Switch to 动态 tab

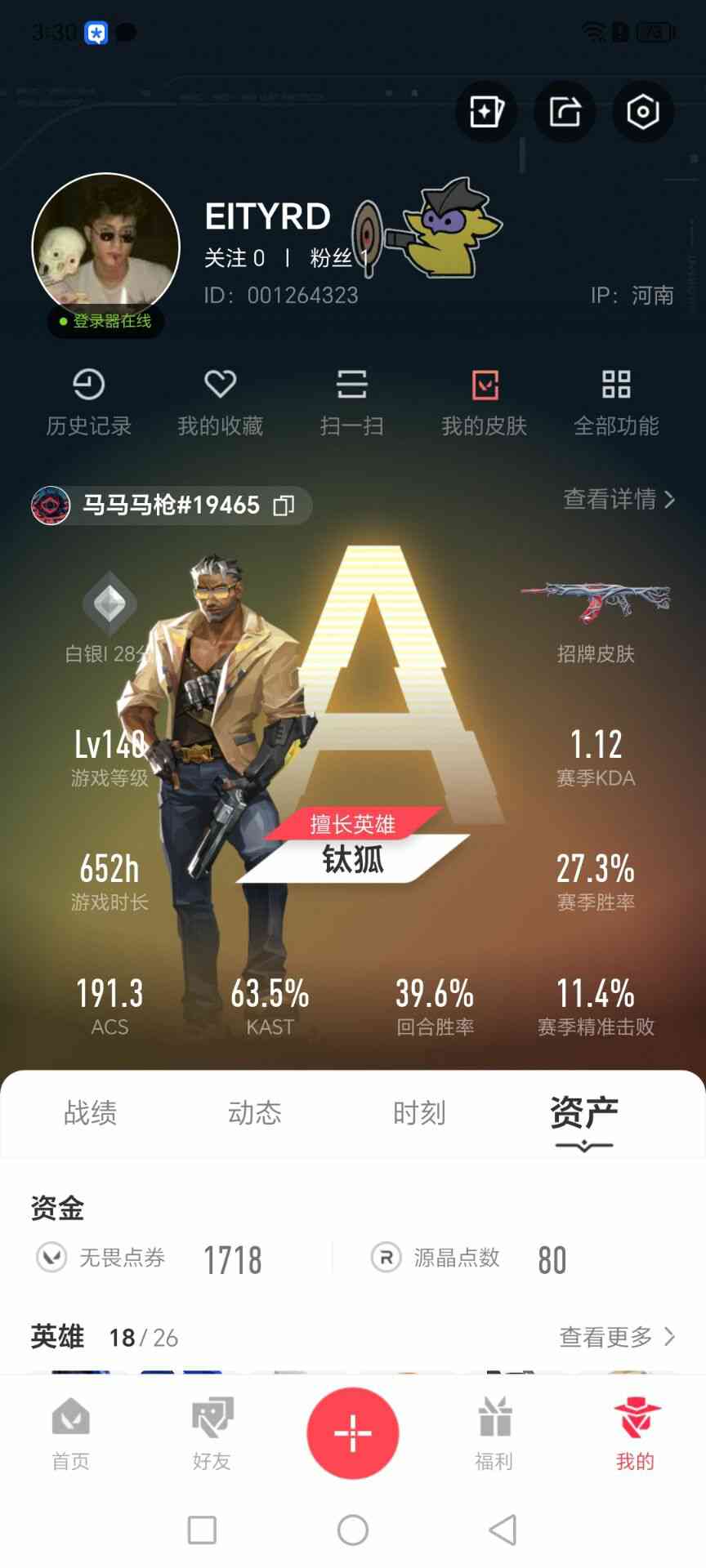tap(255, 1113)
